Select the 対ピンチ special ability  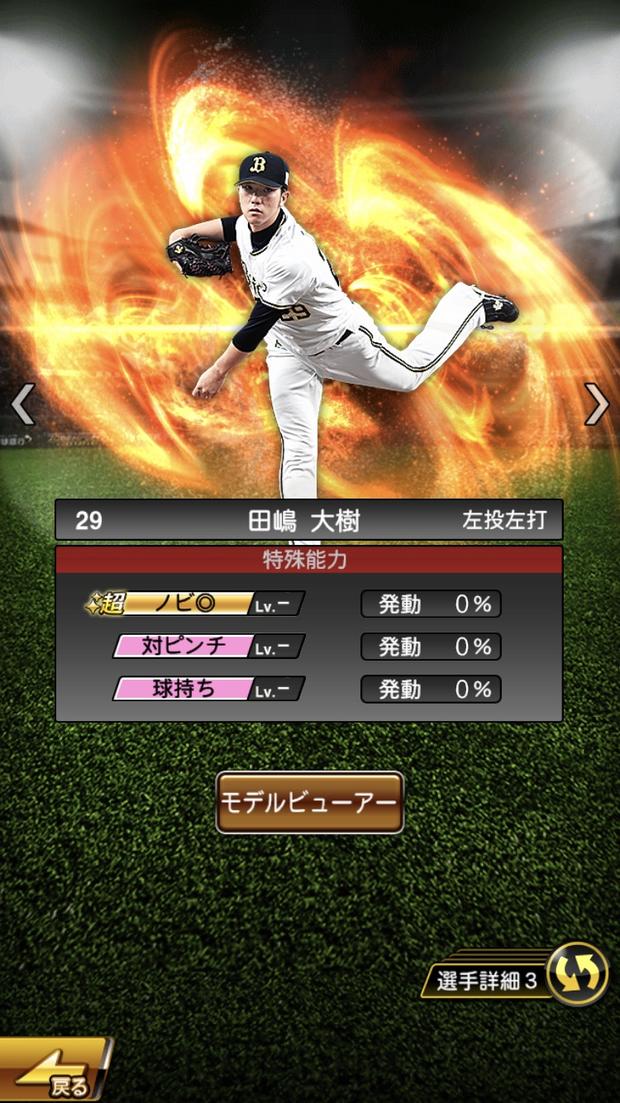tap(207, 647)
